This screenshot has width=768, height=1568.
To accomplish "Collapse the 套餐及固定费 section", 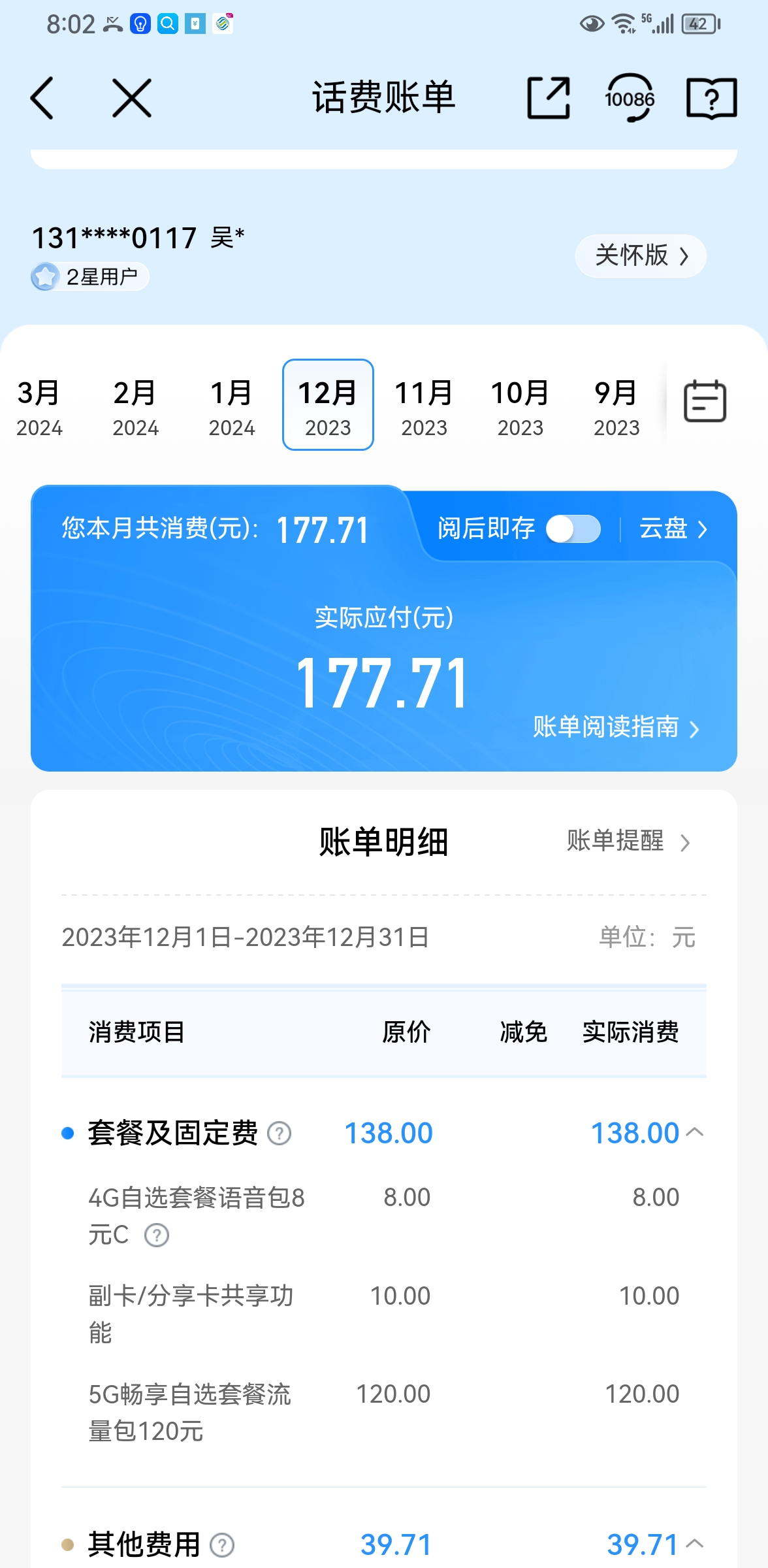I will coord(696,1132).
